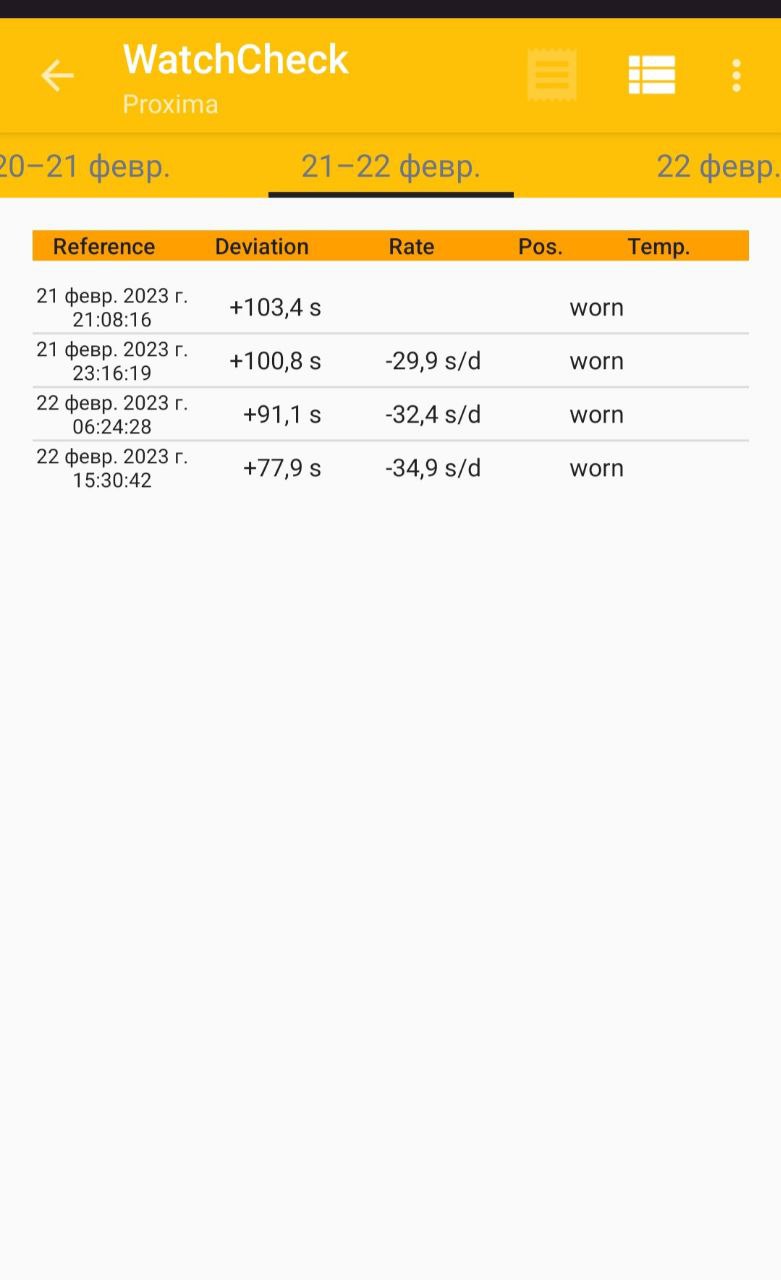Open the 15:30:42 measurement entry
781x1280 pixels.
(390, 468)
